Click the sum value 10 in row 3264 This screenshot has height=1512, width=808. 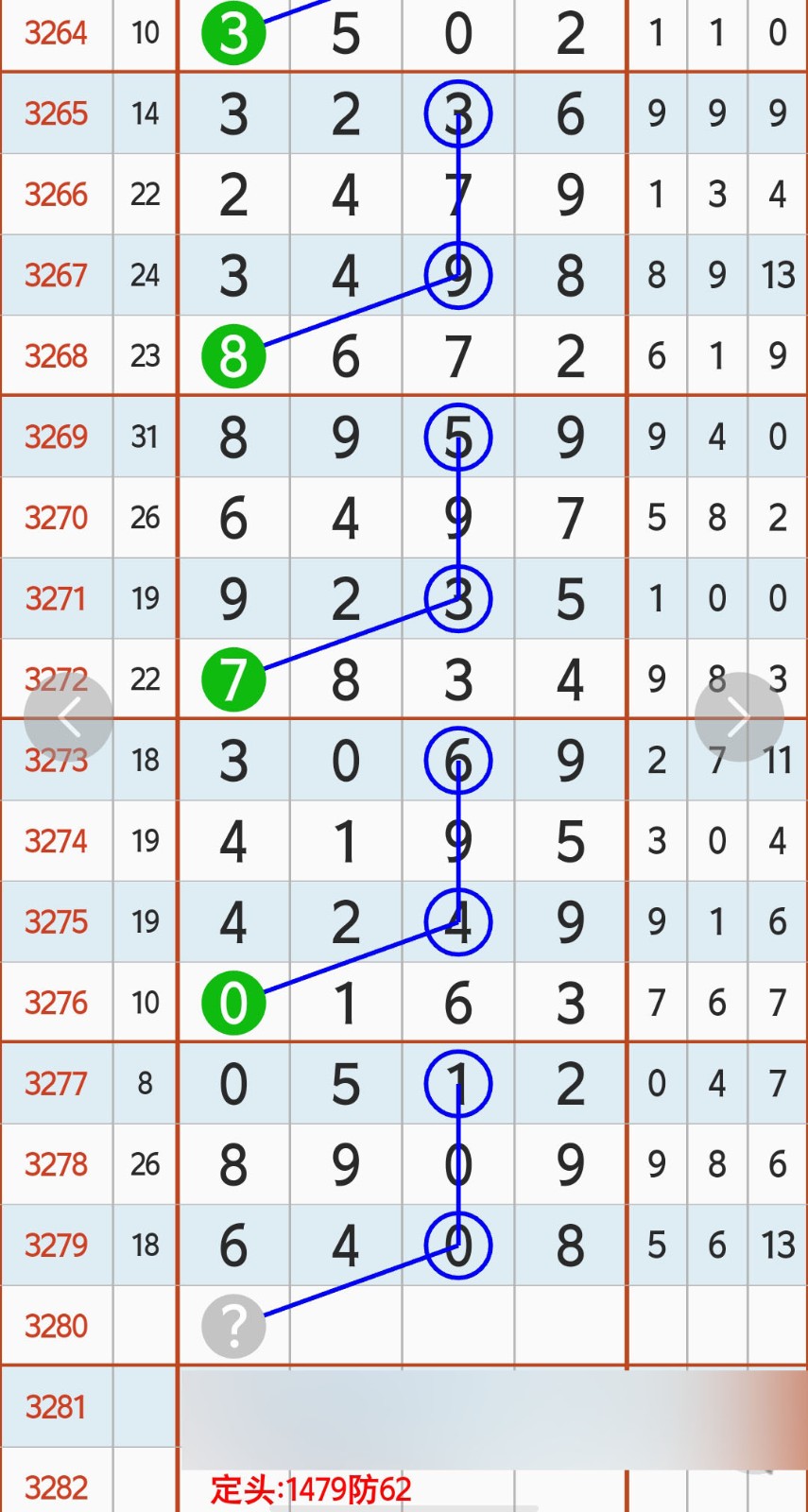tap(145, 33)
